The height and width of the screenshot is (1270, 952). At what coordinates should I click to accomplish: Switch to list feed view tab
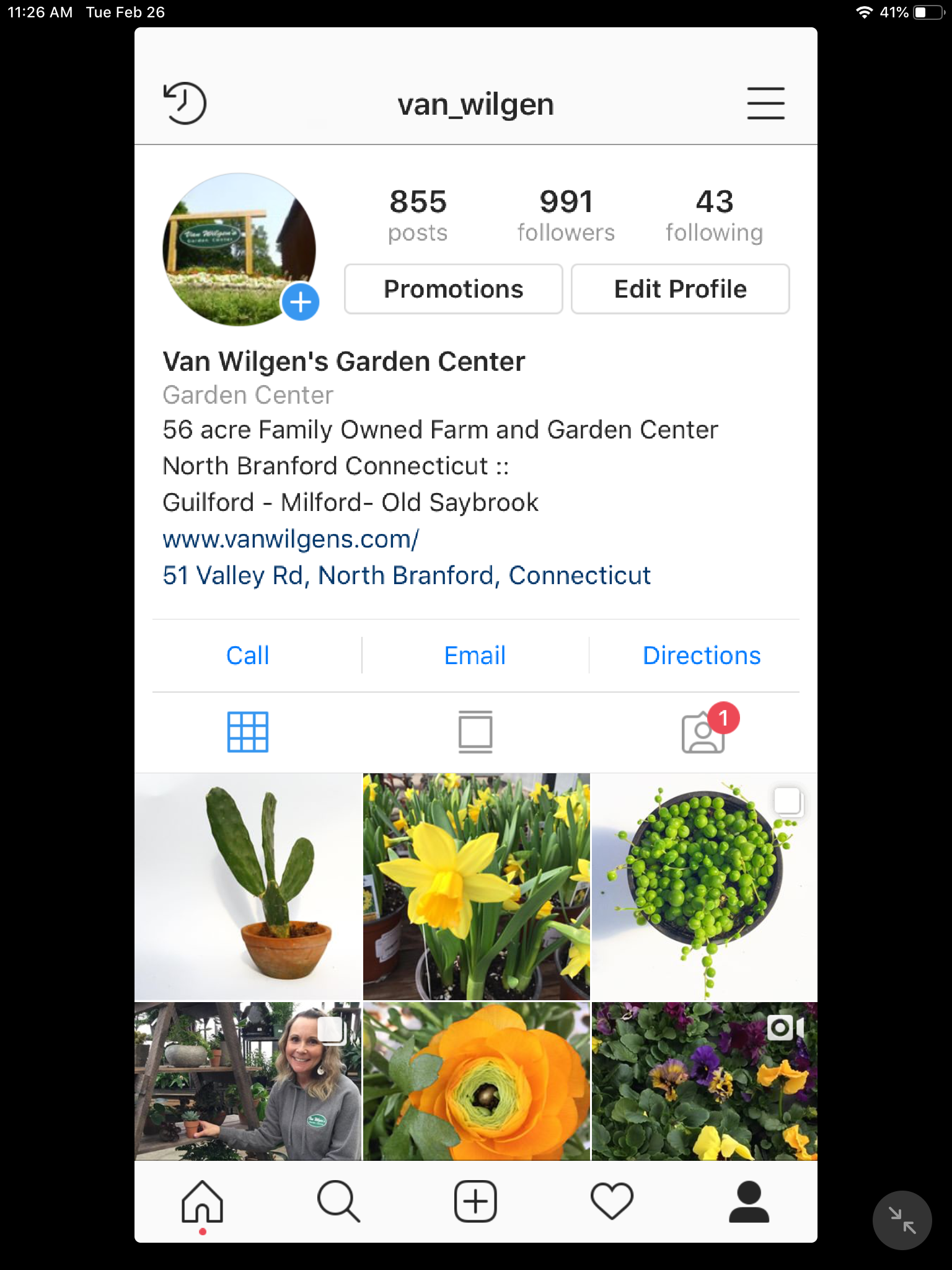coord(475,732)
